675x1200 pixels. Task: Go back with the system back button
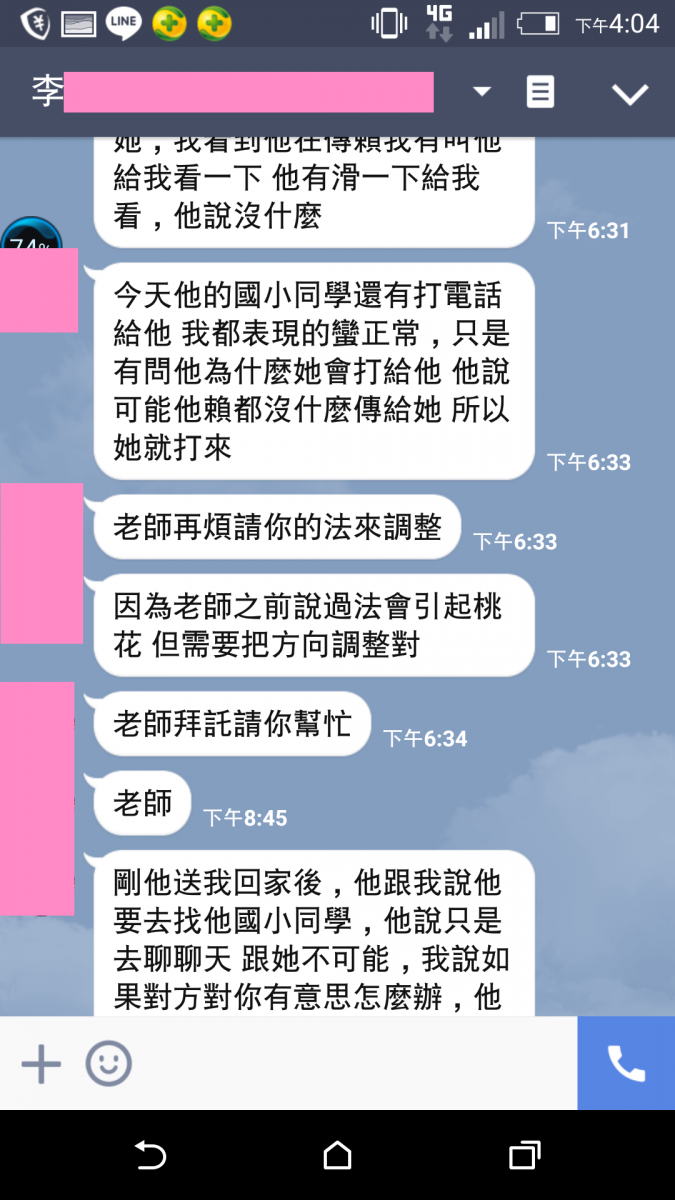[150, 1156]
